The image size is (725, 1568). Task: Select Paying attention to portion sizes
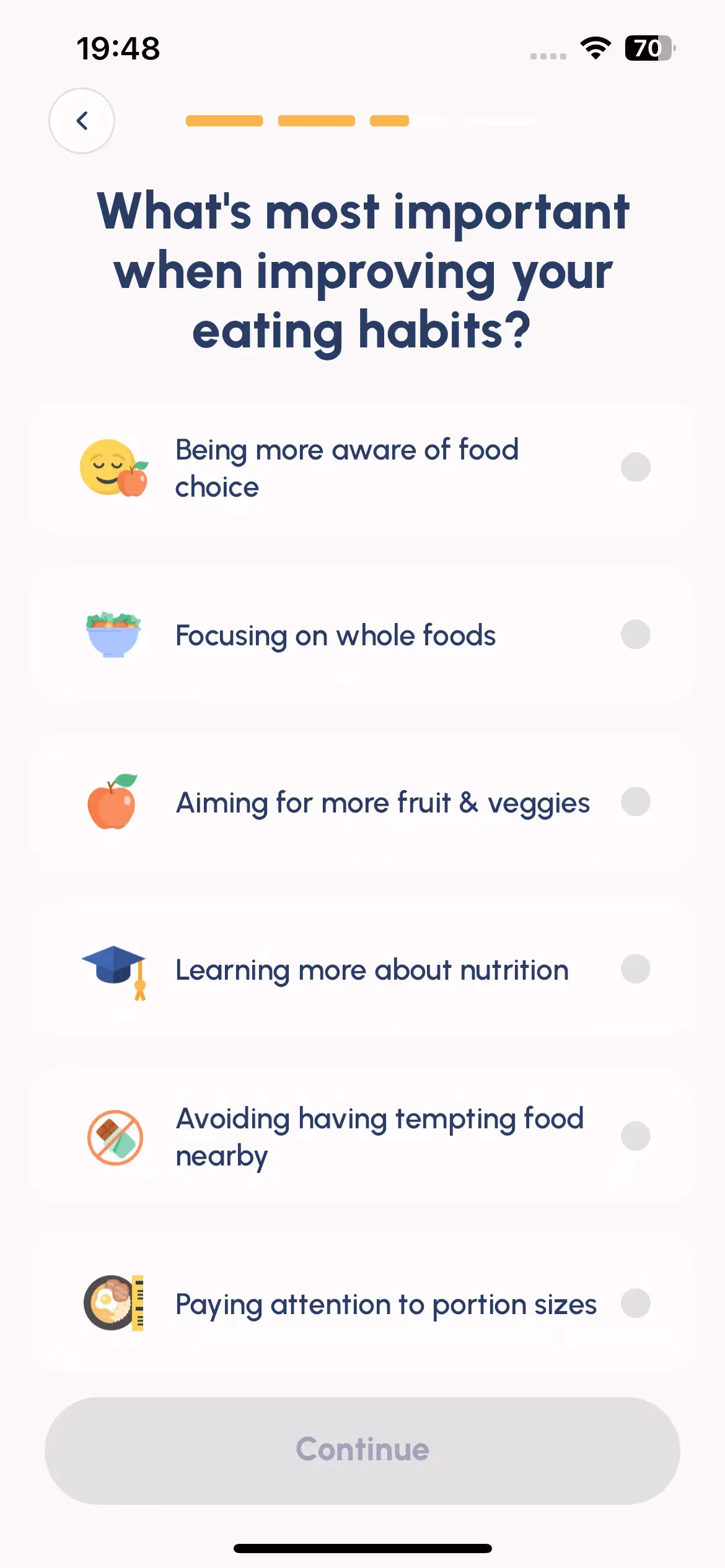tap(362, 1304)
